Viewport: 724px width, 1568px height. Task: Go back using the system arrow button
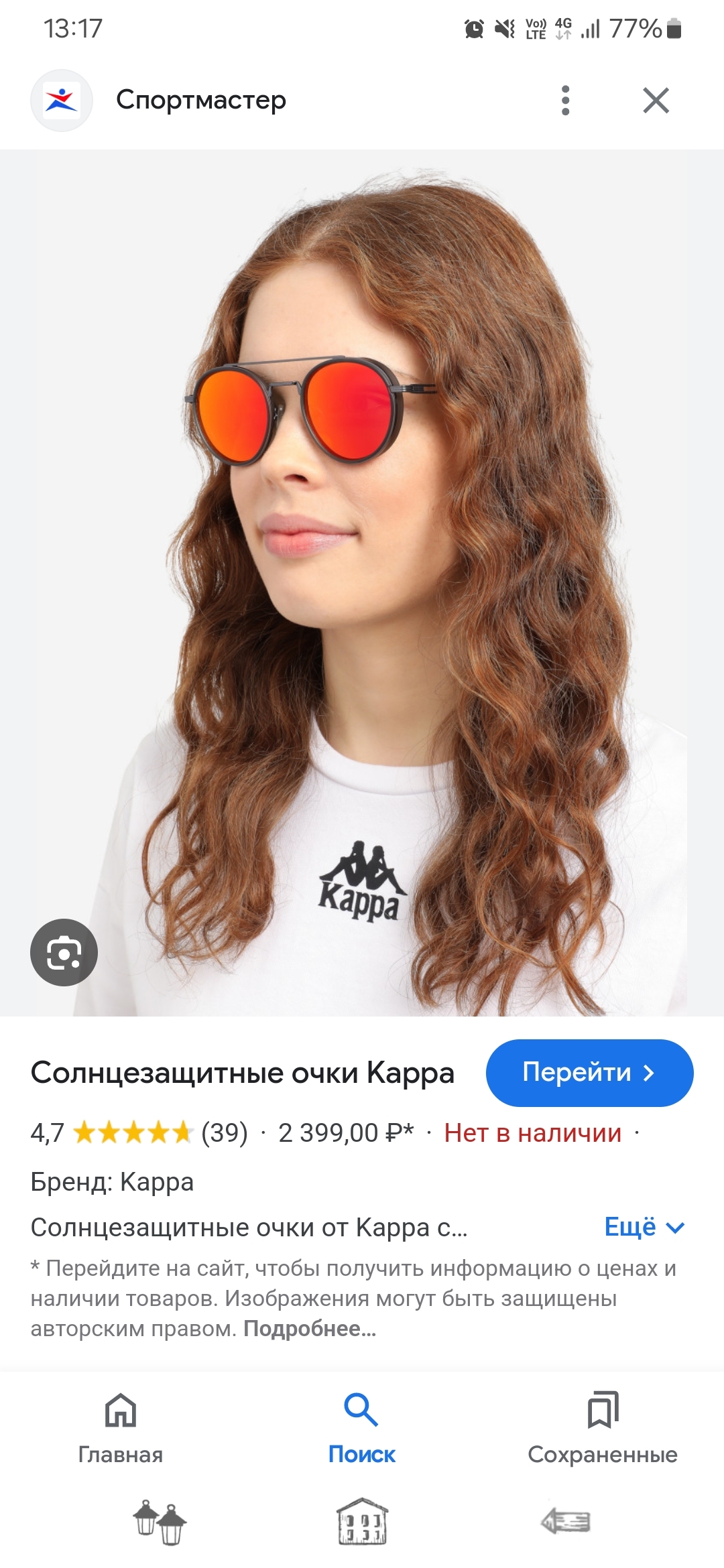click(566, 1522)
